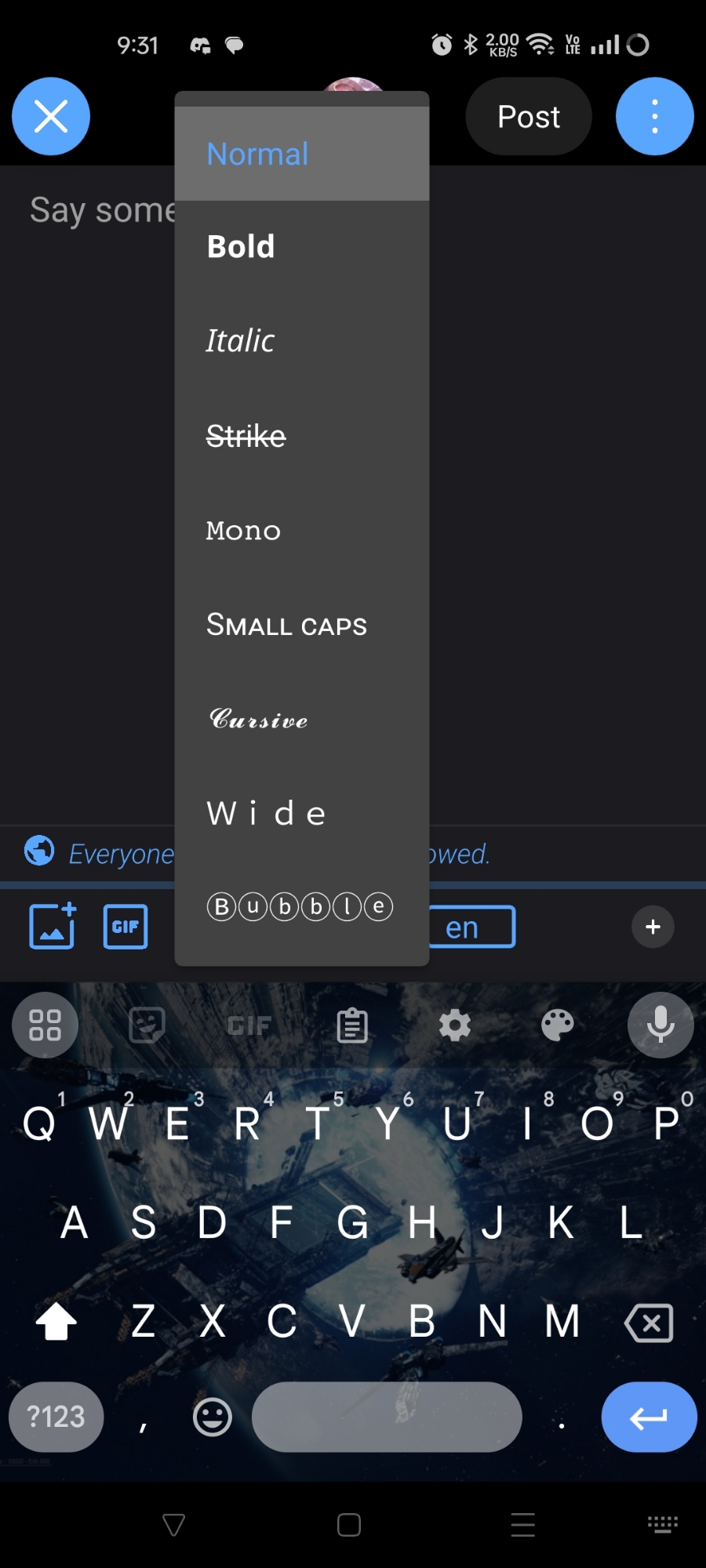Open the three-dot overflow menu
The width and height of the screenshot is (706, 1568).
[x=654, y=117]
